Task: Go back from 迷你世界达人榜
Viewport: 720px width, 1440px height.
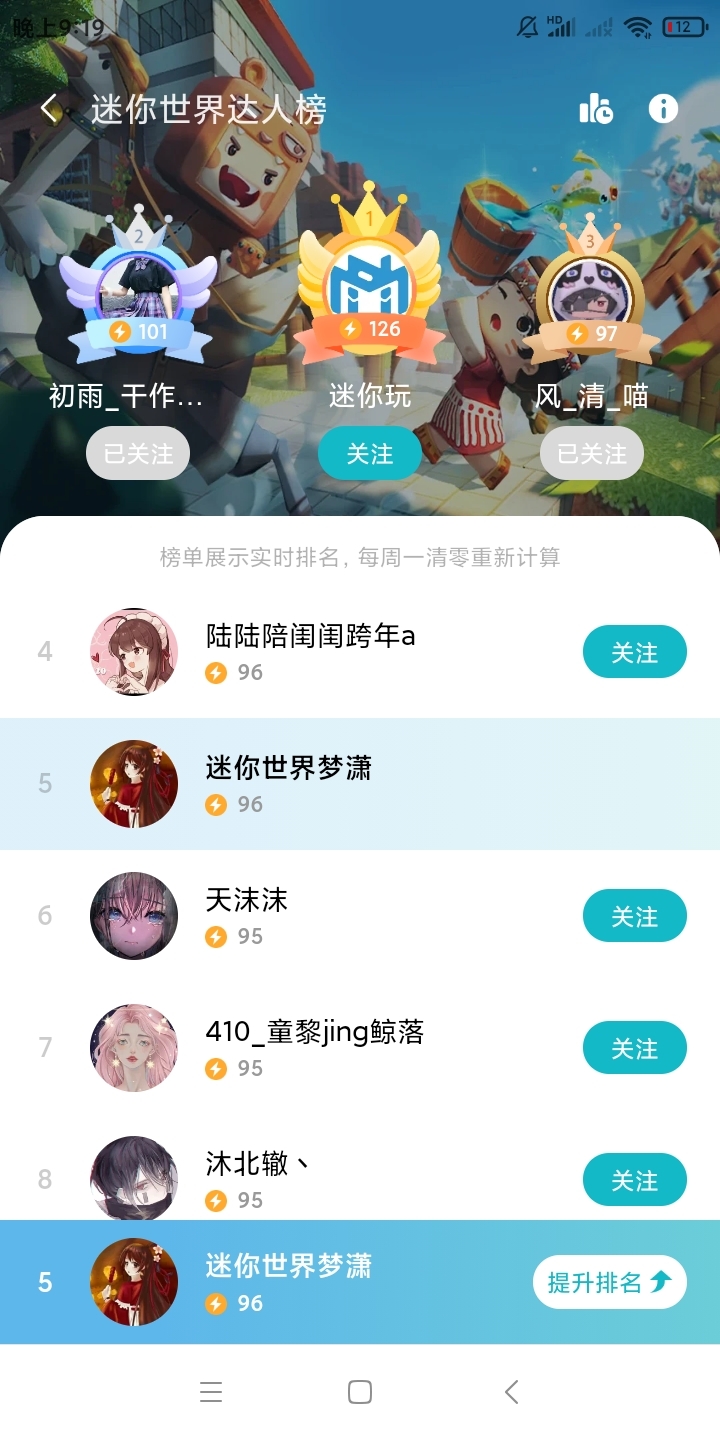Action: (x=49, y=109)
